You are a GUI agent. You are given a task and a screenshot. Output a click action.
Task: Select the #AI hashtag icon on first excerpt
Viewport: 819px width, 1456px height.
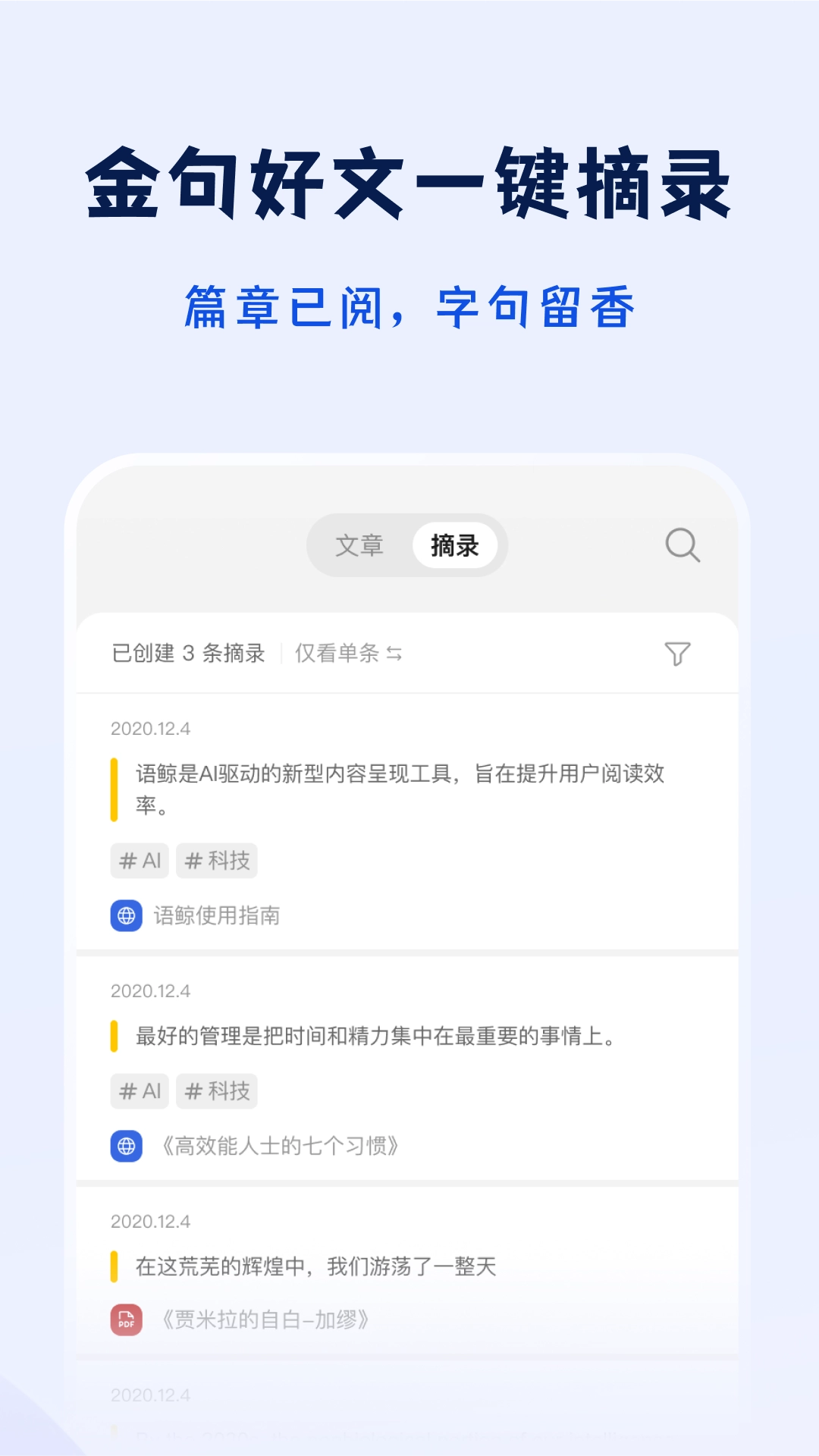(140, 861)
